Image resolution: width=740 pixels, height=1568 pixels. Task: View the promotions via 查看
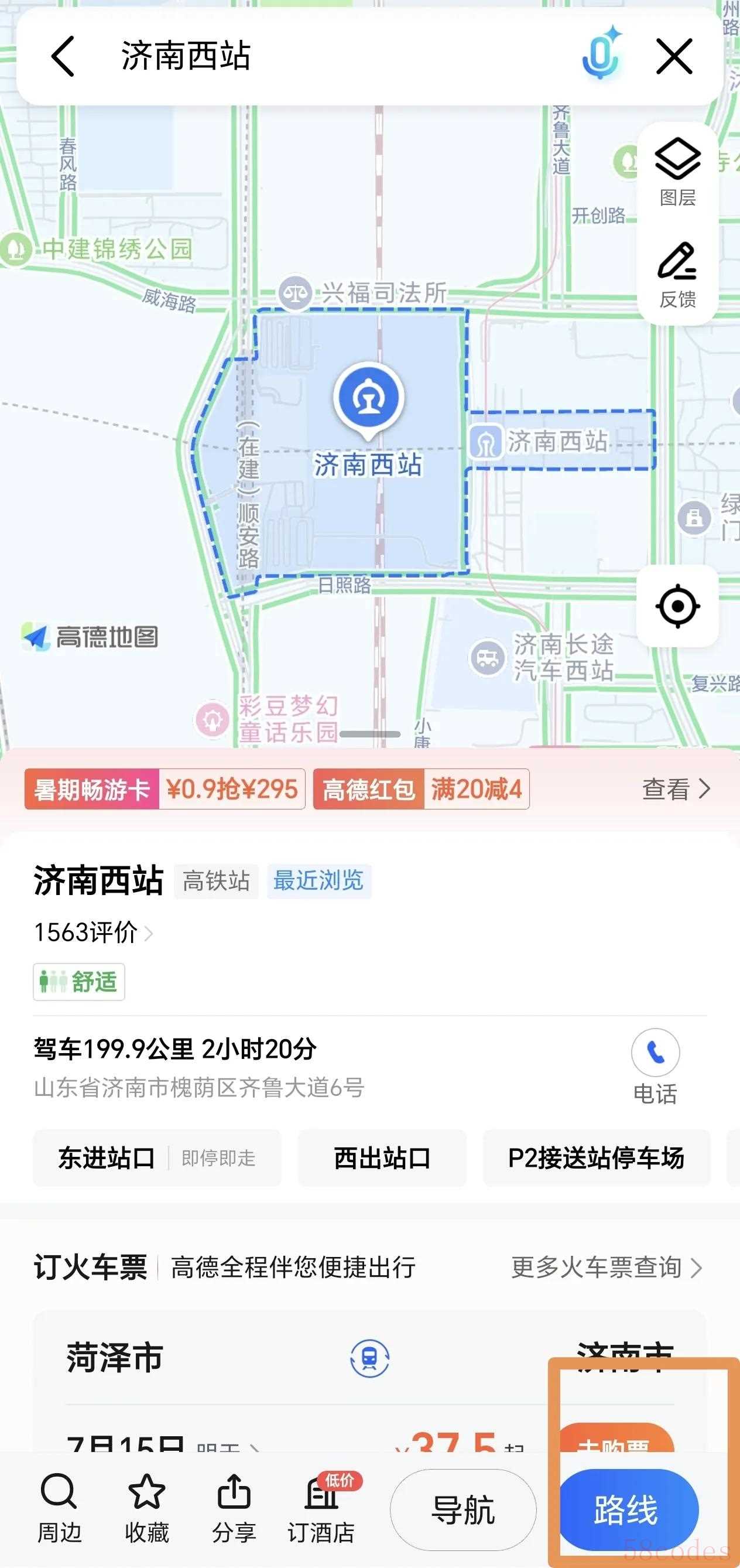click(676, 789)
